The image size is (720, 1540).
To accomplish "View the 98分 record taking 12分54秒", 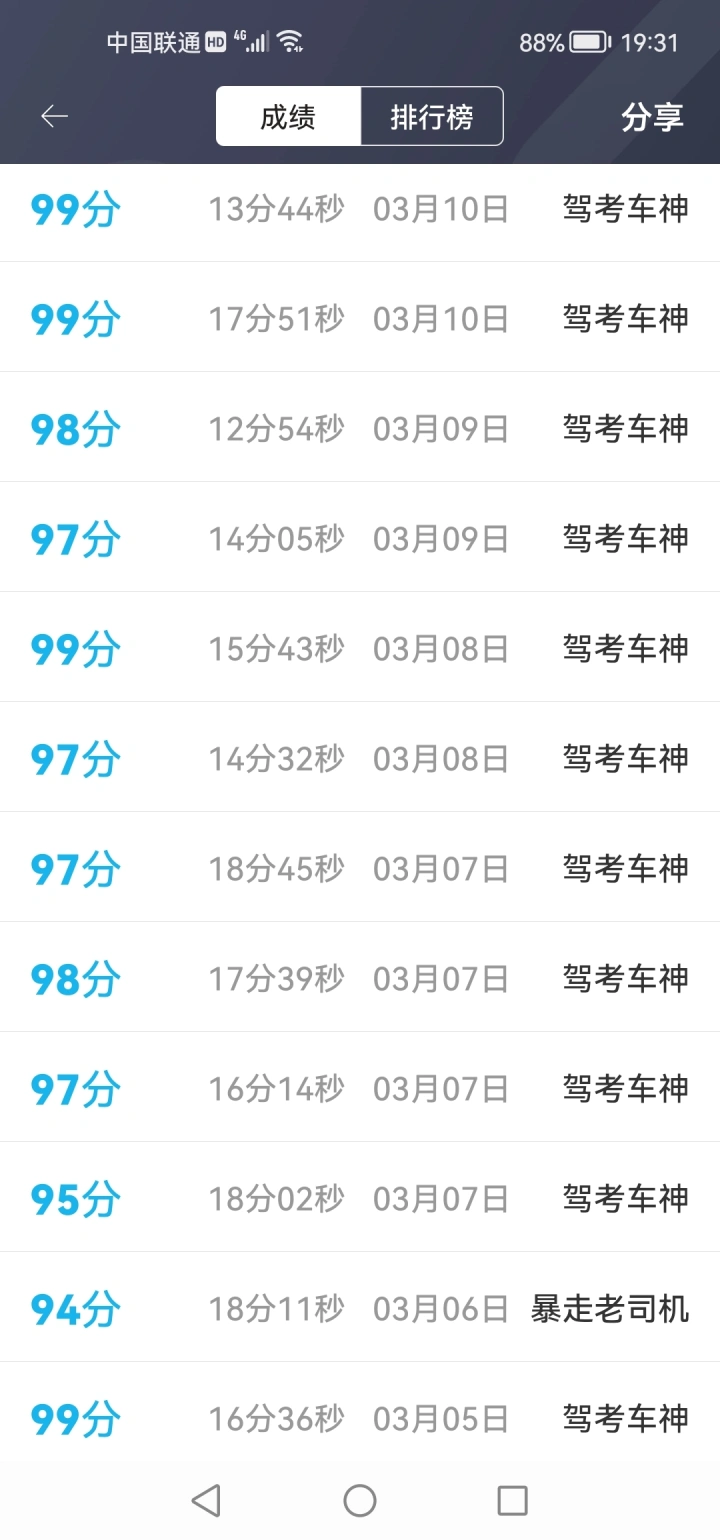I will (360, 427).
